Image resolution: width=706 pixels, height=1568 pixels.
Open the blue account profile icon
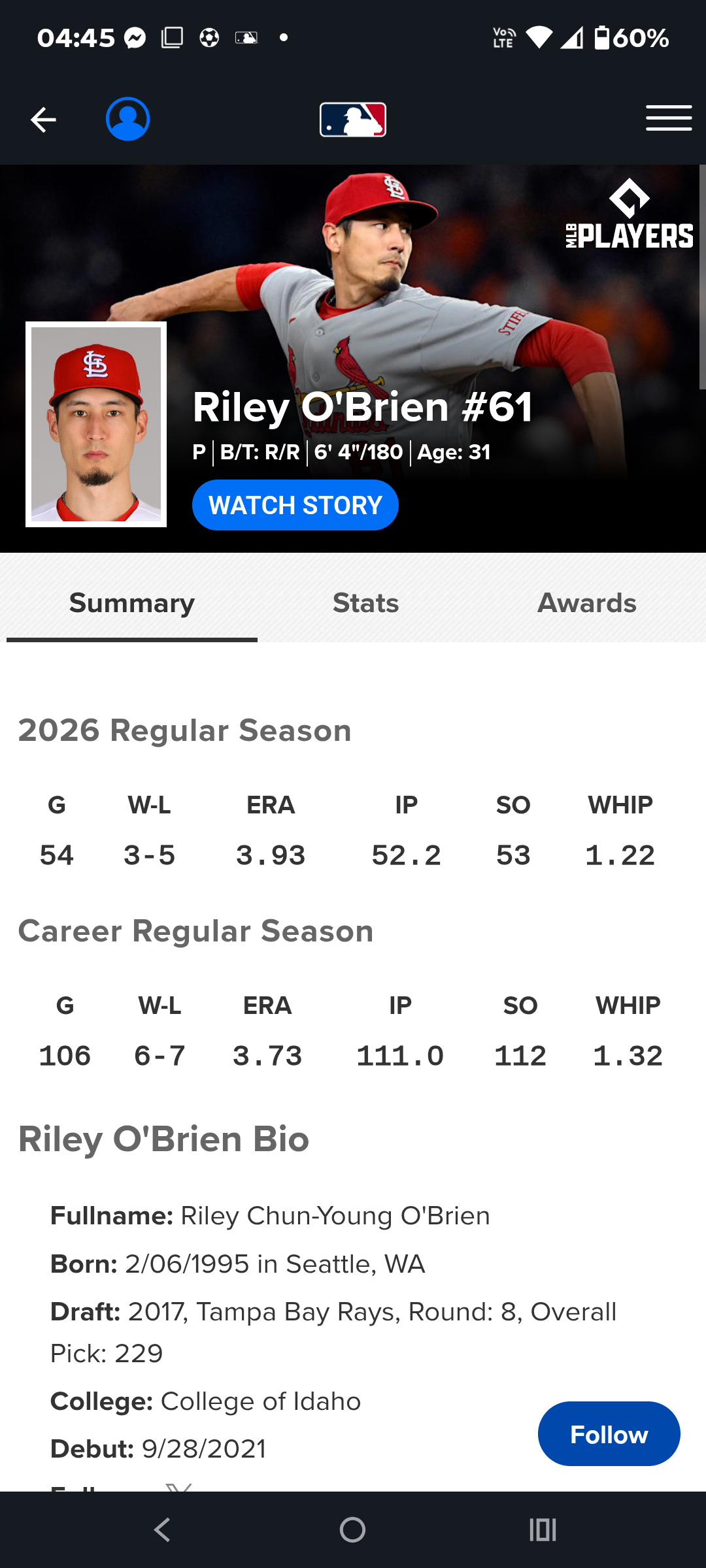[x=128, y=119]
